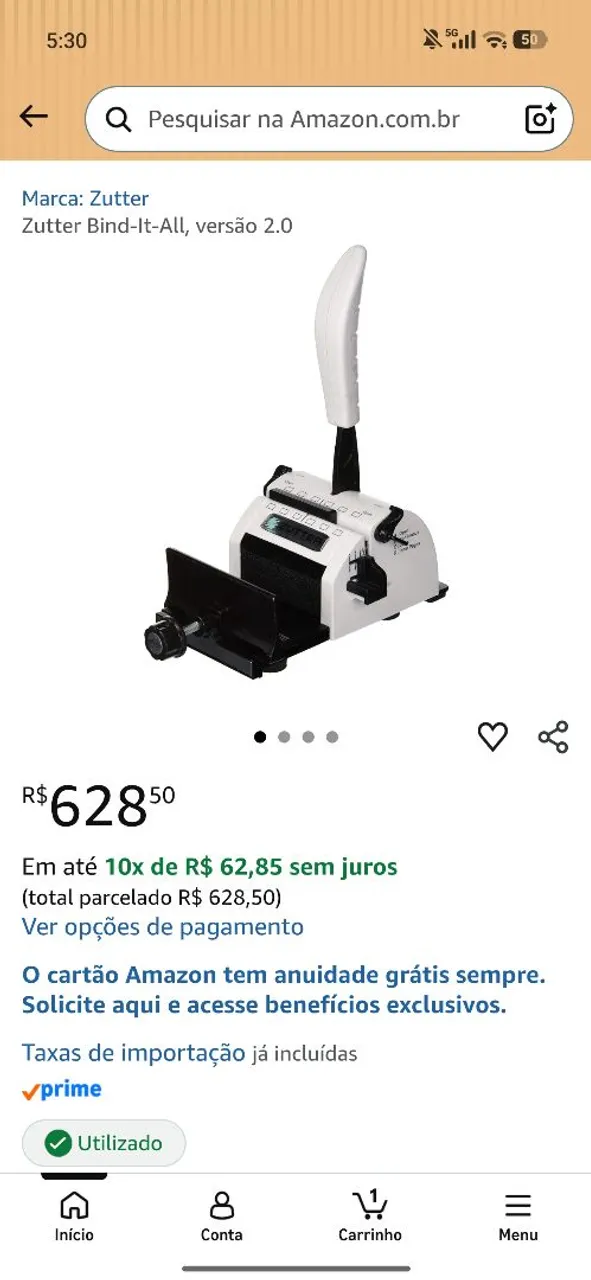Switch to the Conta tab
Image resolution: width=591 pixels, height=1280 pixels.
pos(222,1216)
